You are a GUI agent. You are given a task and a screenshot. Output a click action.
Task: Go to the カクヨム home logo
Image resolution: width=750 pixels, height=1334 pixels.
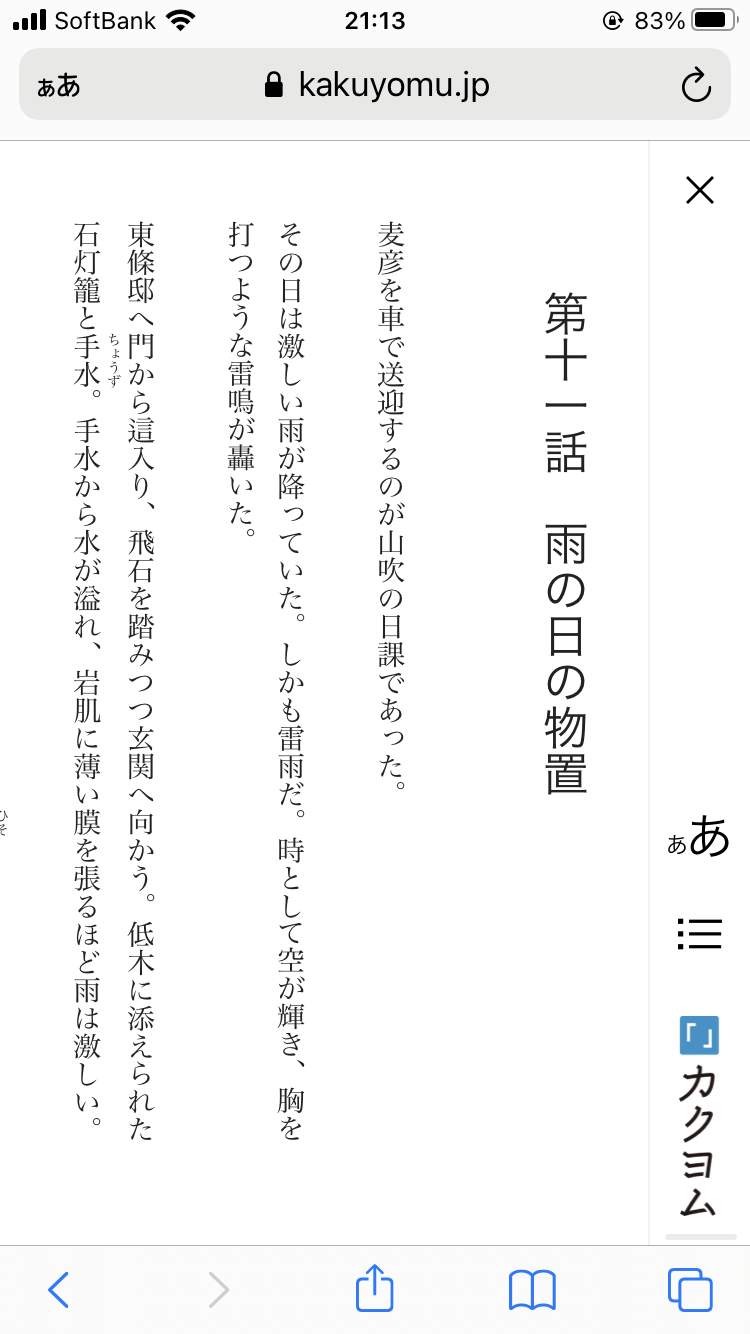pos(699,1117)
